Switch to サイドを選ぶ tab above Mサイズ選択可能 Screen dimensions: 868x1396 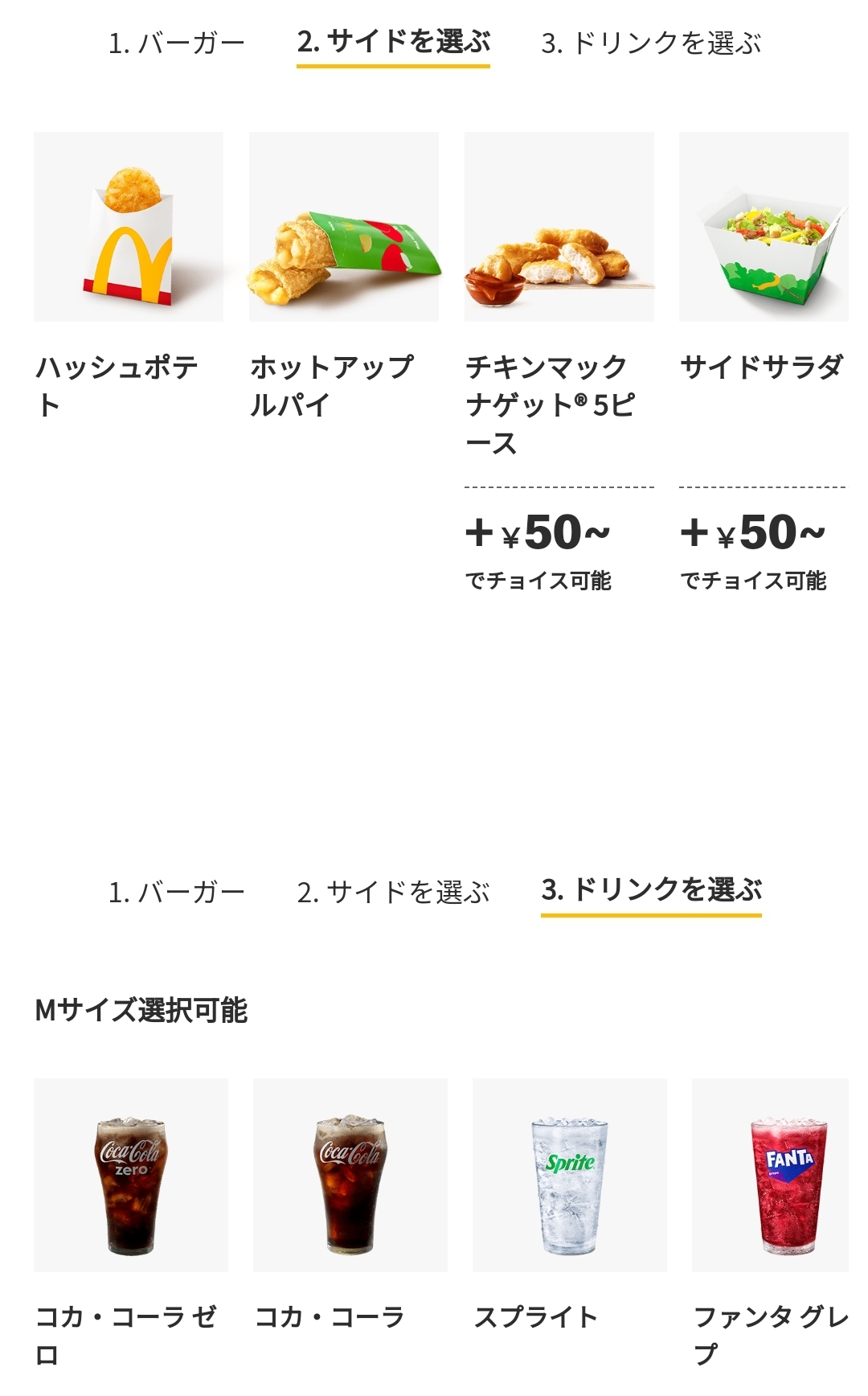point(393,892)
